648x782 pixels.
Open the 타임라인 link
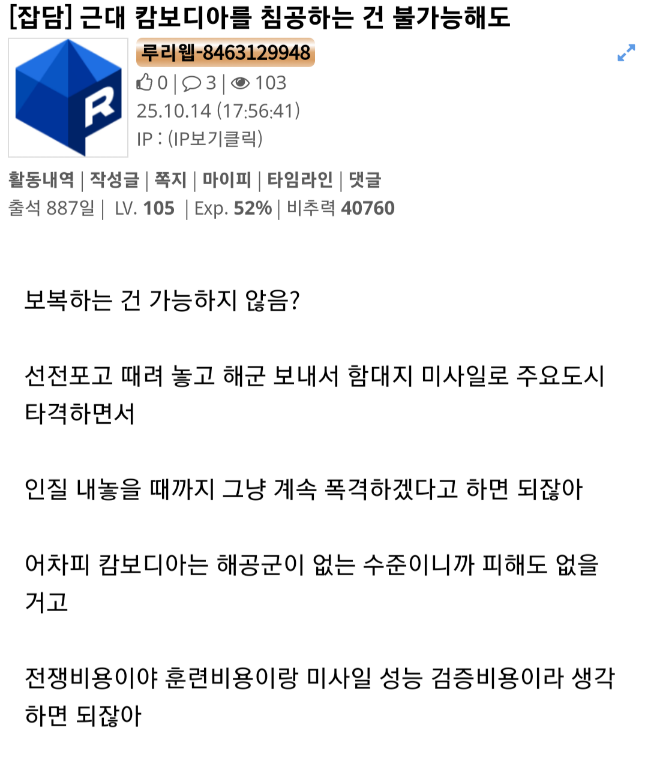[x=299, y=180]
